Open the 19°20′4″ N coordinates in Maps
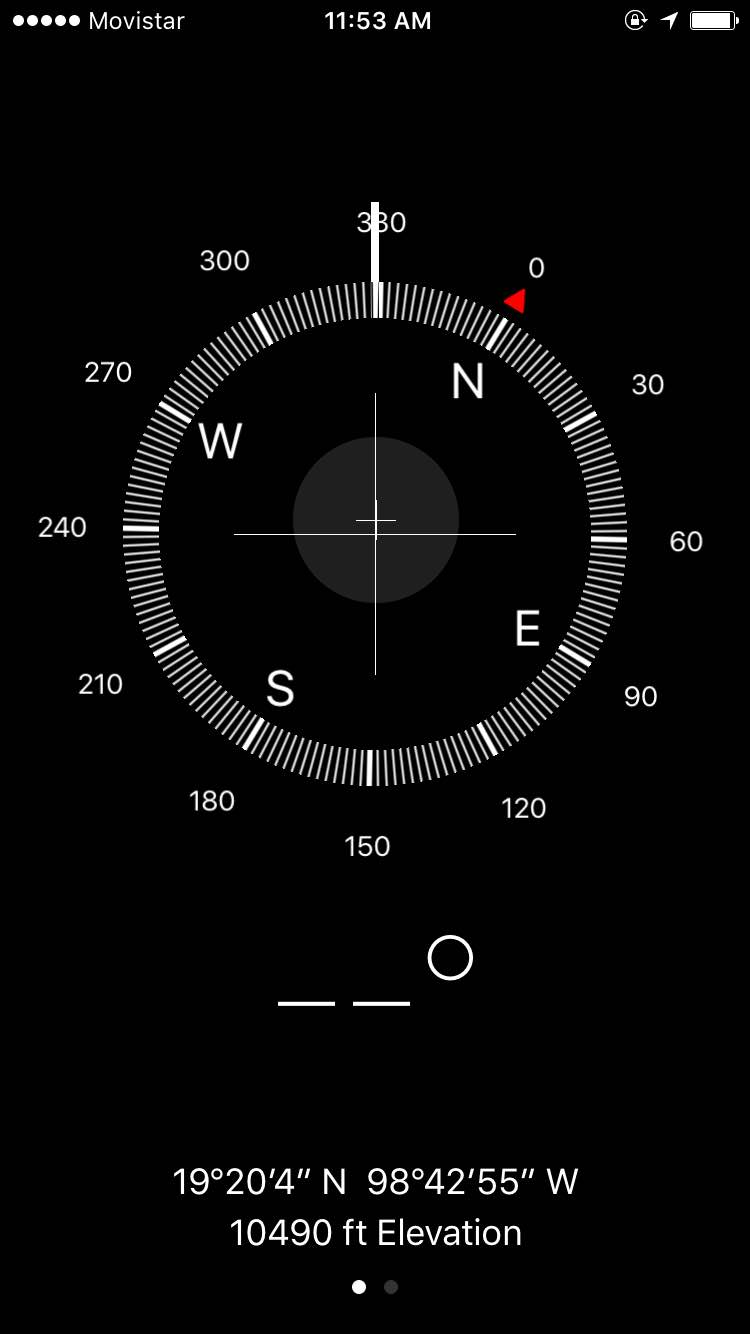This screenshot has height=1334, width=750. [375, 1182]
